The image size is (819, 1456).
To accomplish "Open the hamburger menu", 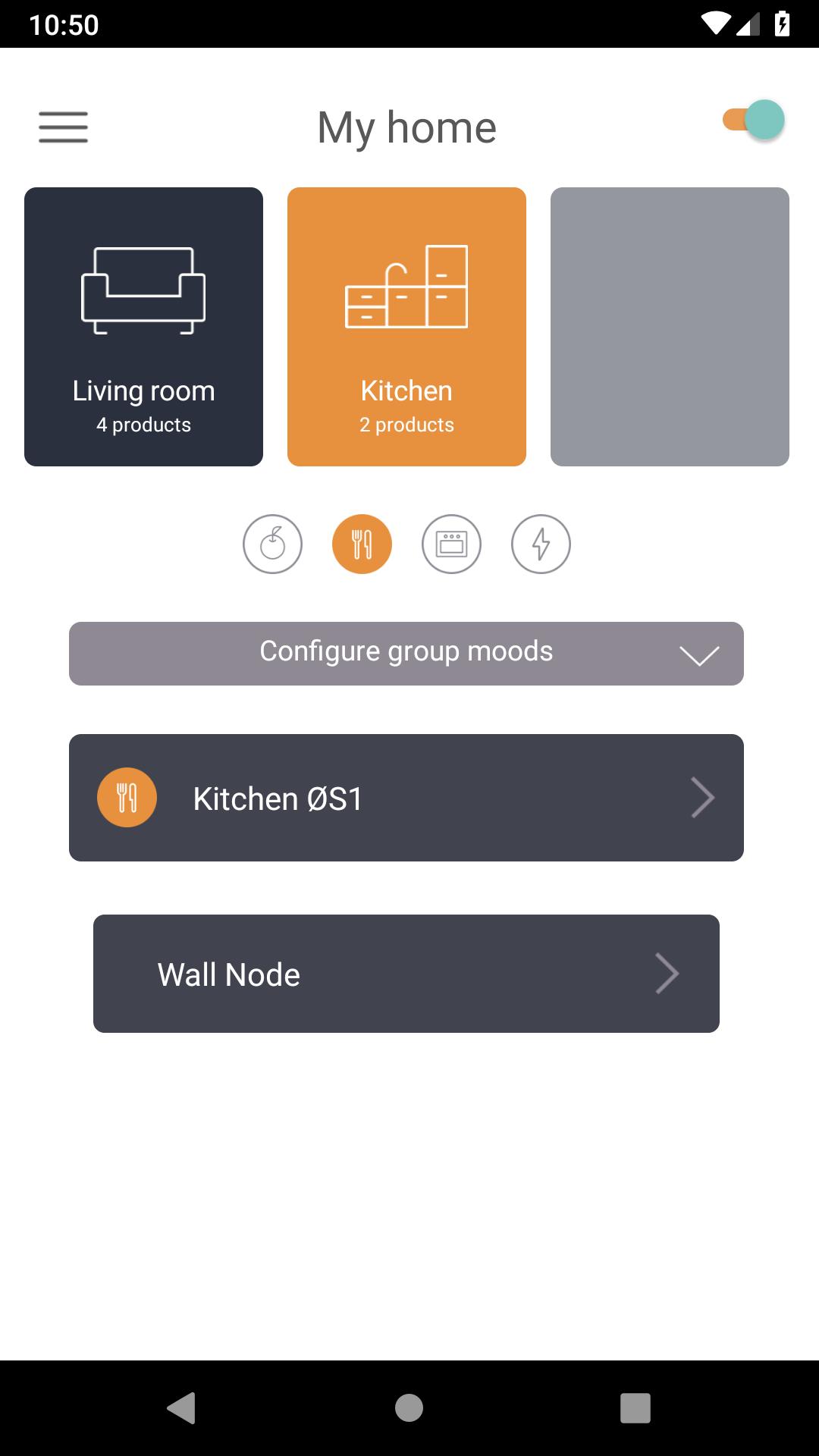I will pyautogui.click(x=64, y=127).
